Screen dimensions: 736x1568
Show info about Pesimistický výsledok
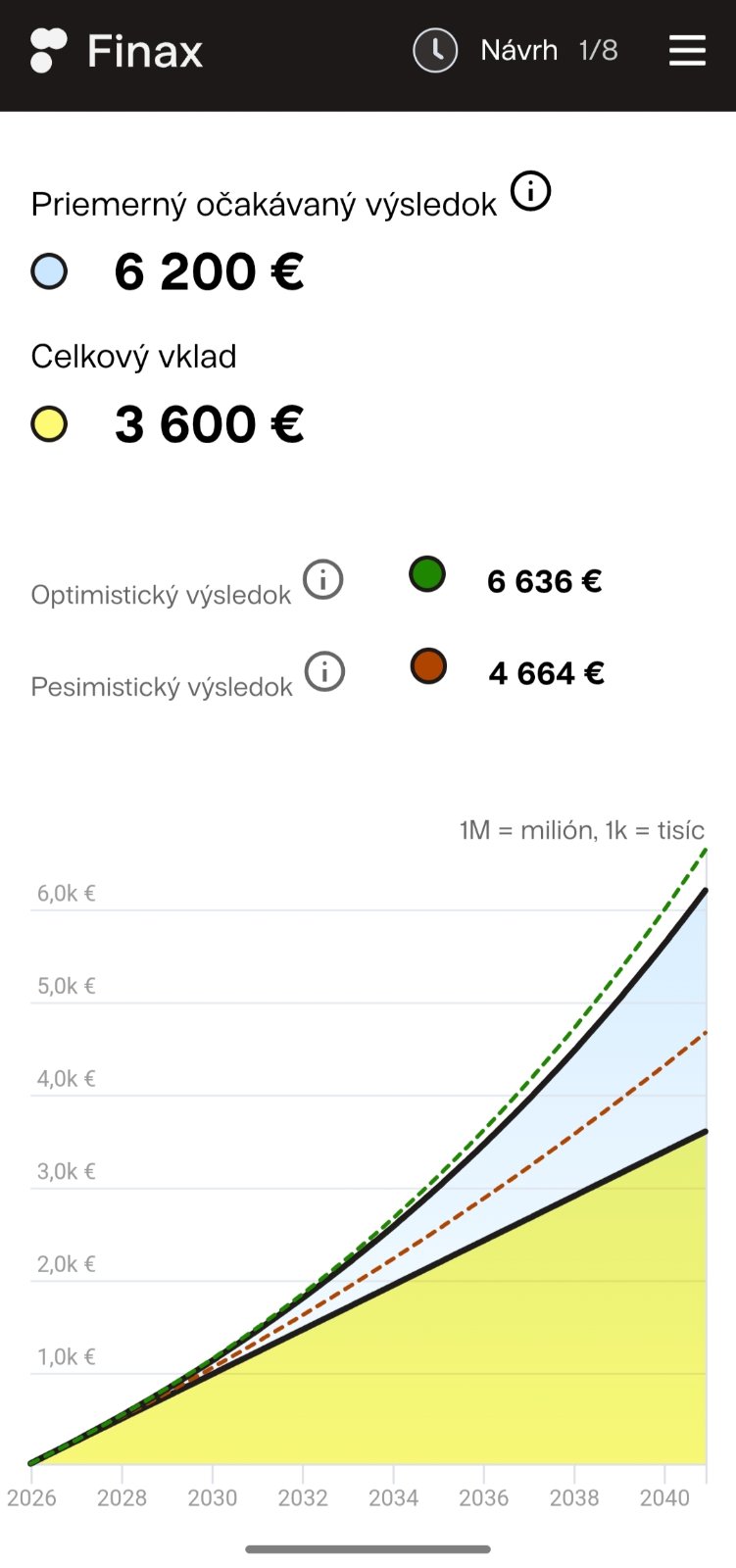click(324, 672)
